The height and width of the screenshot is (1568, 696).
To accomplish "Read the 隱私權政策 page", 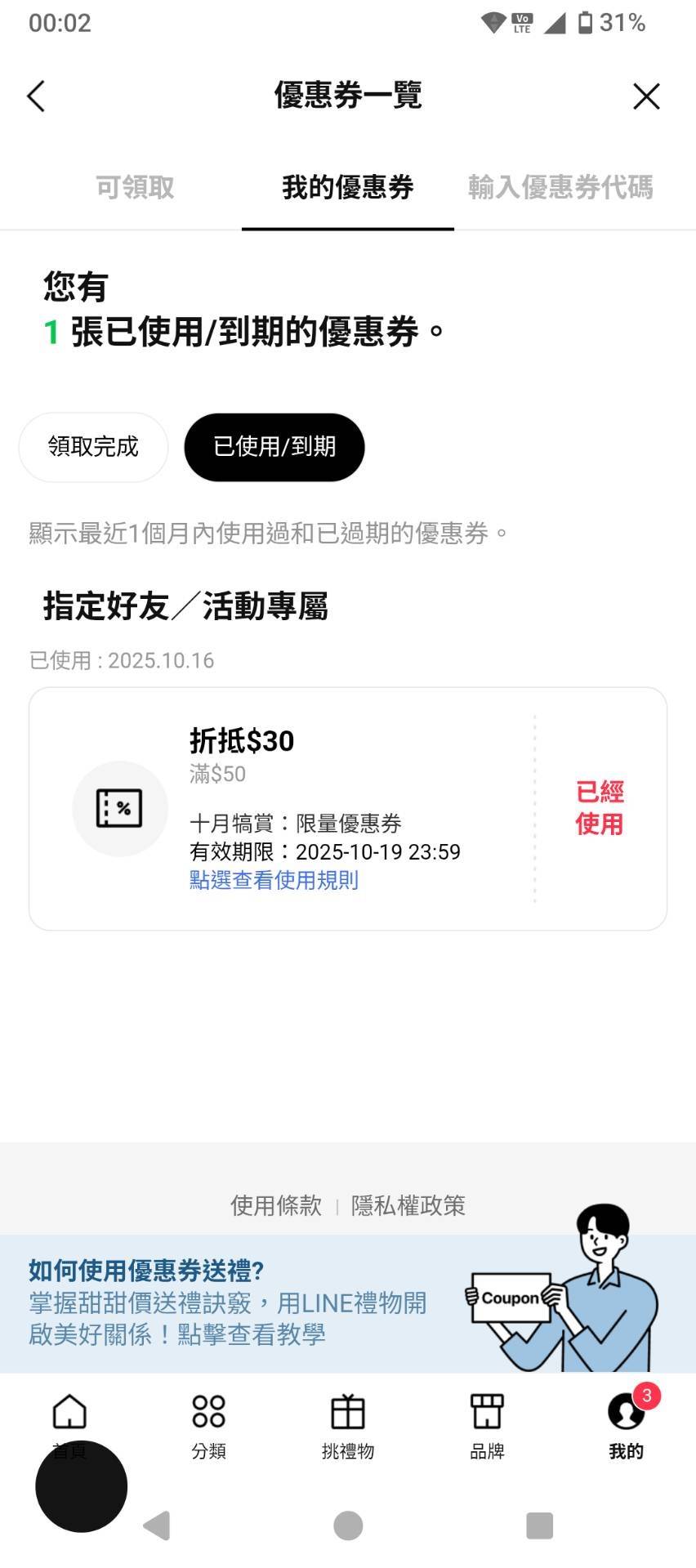I will tap(408, 1205).
